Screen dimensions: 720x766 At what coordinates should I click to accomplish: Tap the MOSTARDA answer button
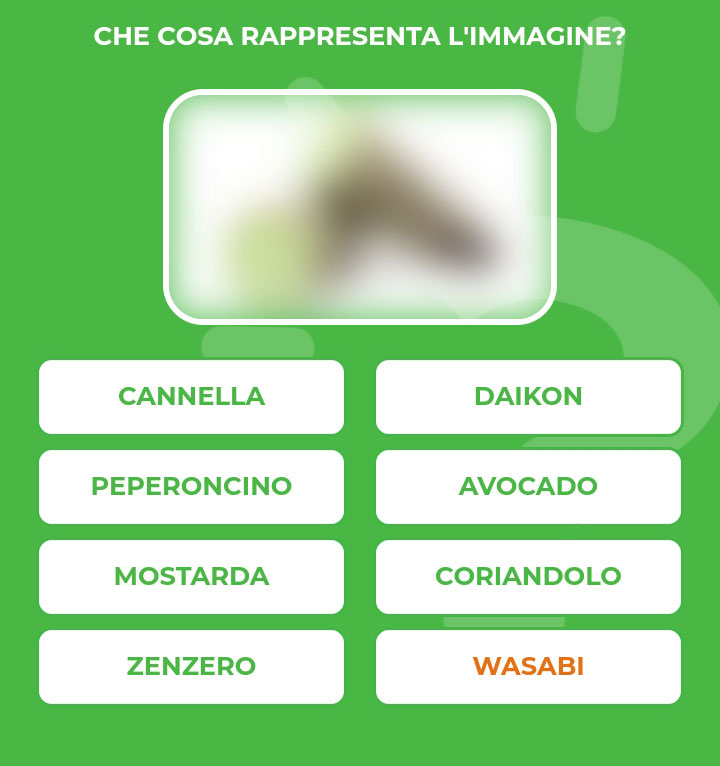click(191, 577)
